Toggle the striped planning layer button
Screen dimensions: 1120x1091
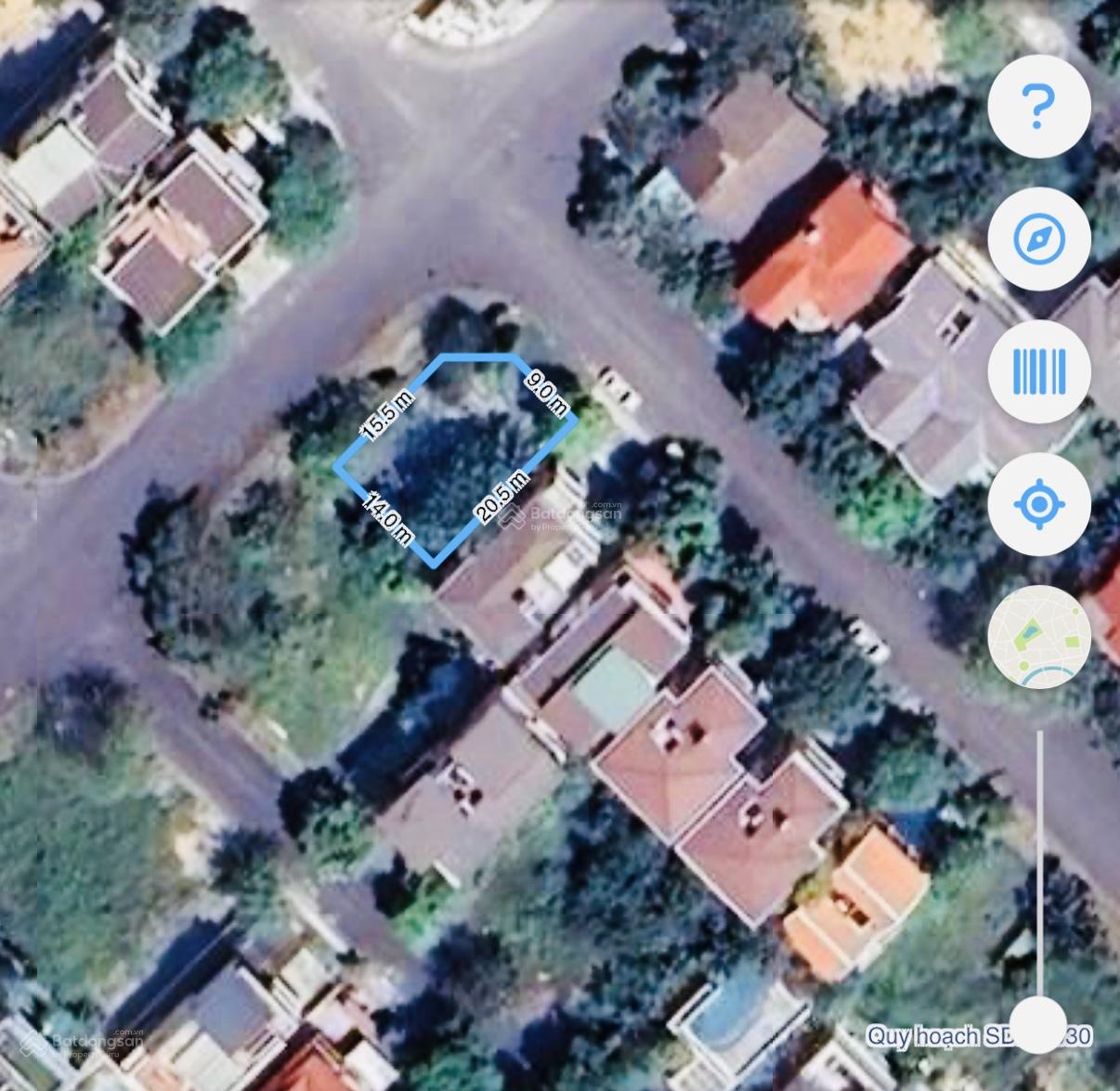pos(1038,371)
